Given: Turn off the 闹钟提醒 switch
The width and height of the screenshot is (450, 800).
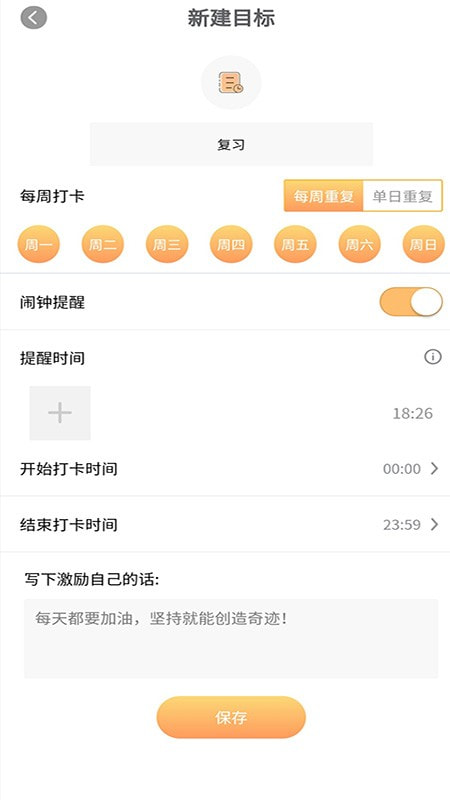Looking at the screenshot, I should [x=411, y=302].
